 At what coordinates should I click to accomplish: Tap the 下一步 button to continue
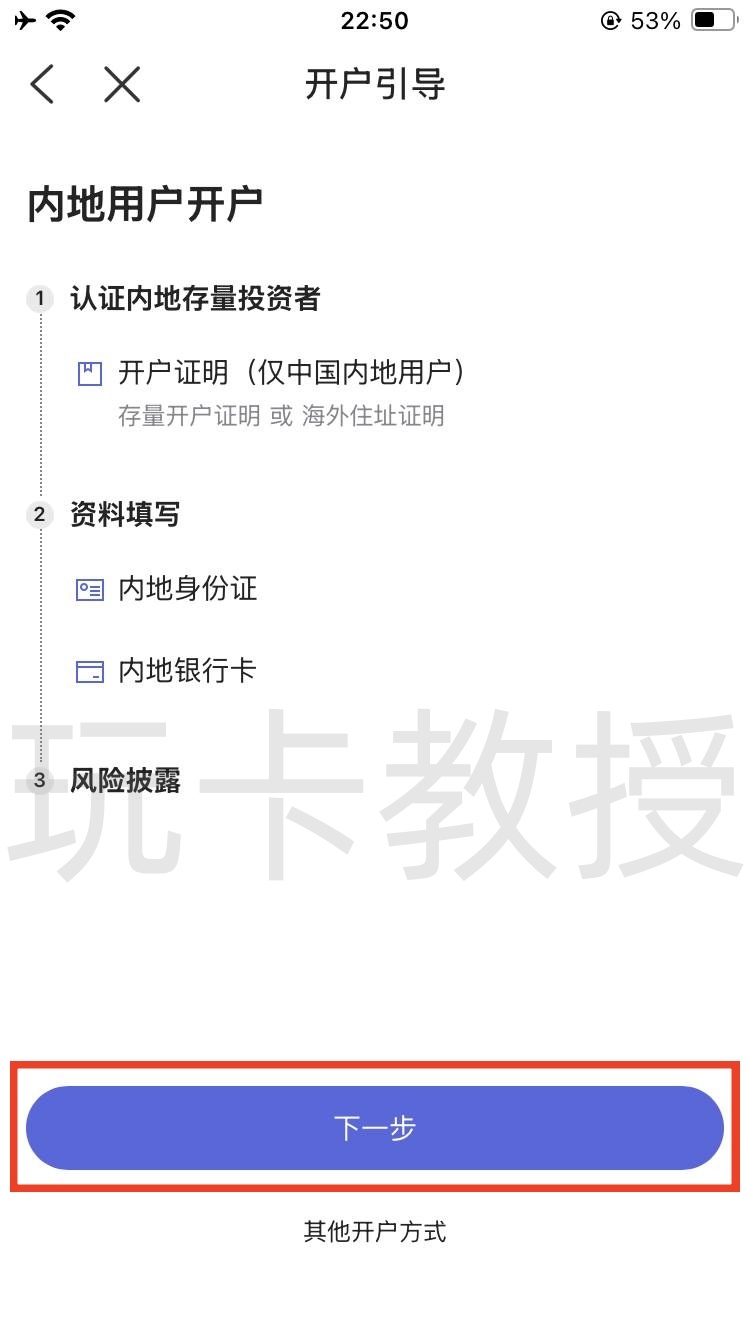pos(374,1128)
